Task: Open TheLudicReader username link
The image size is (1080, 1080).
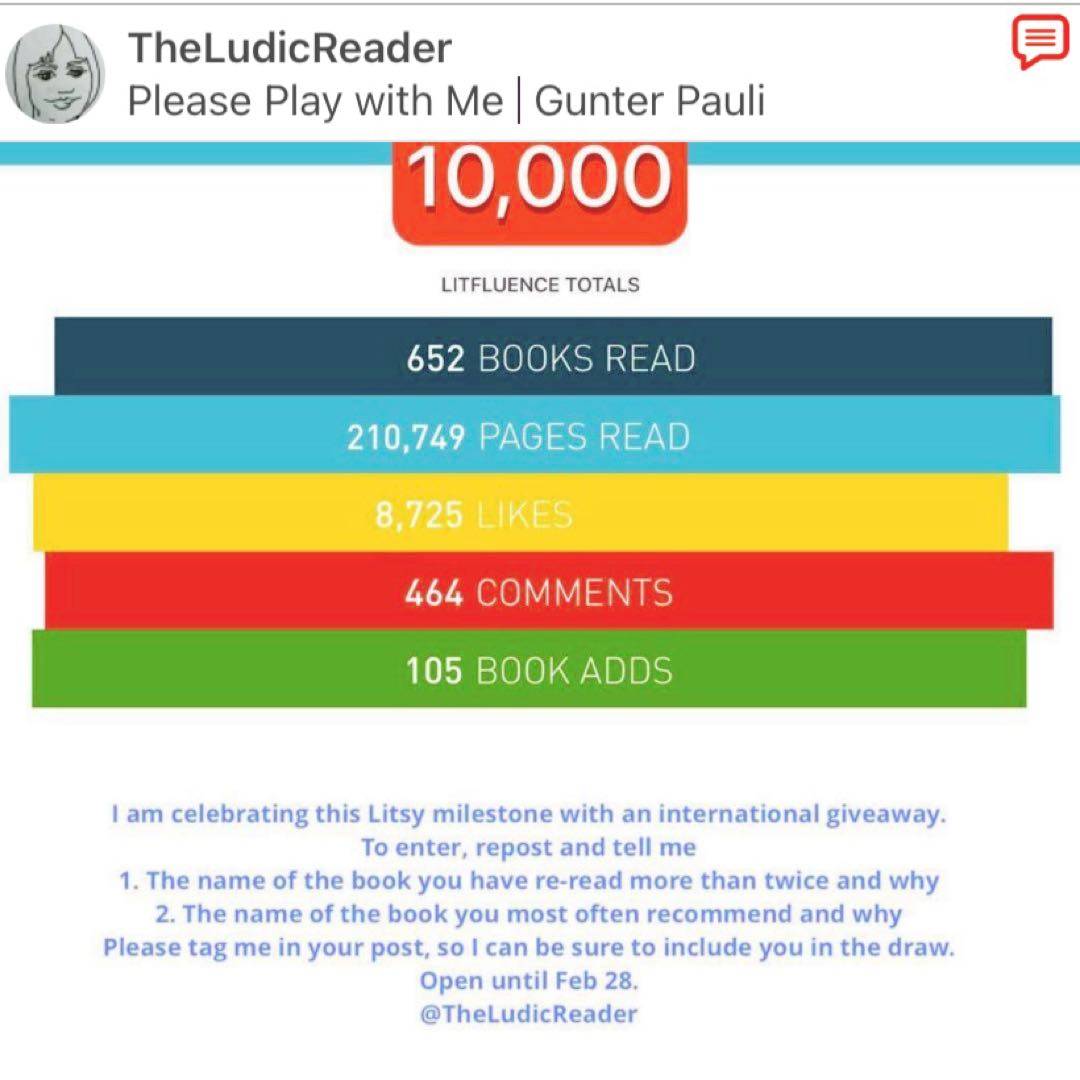Action: [290, 47]
